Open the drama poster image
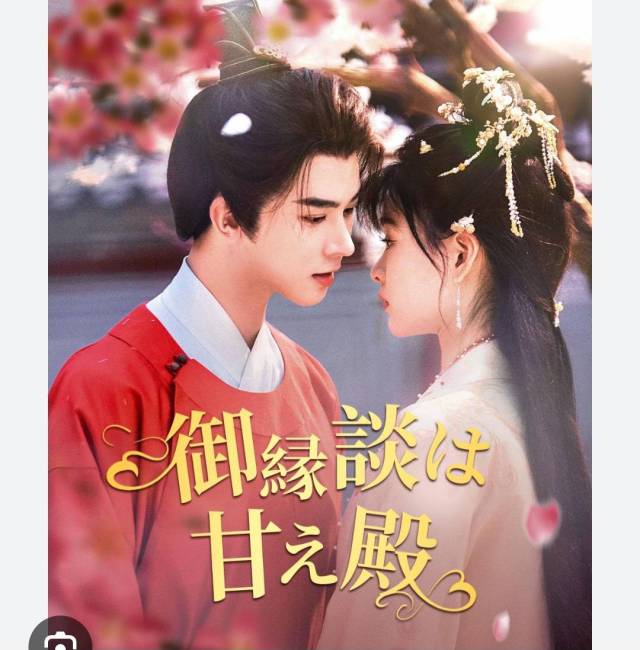The height and width of the screenshot is (650, 640). point(320,300)
